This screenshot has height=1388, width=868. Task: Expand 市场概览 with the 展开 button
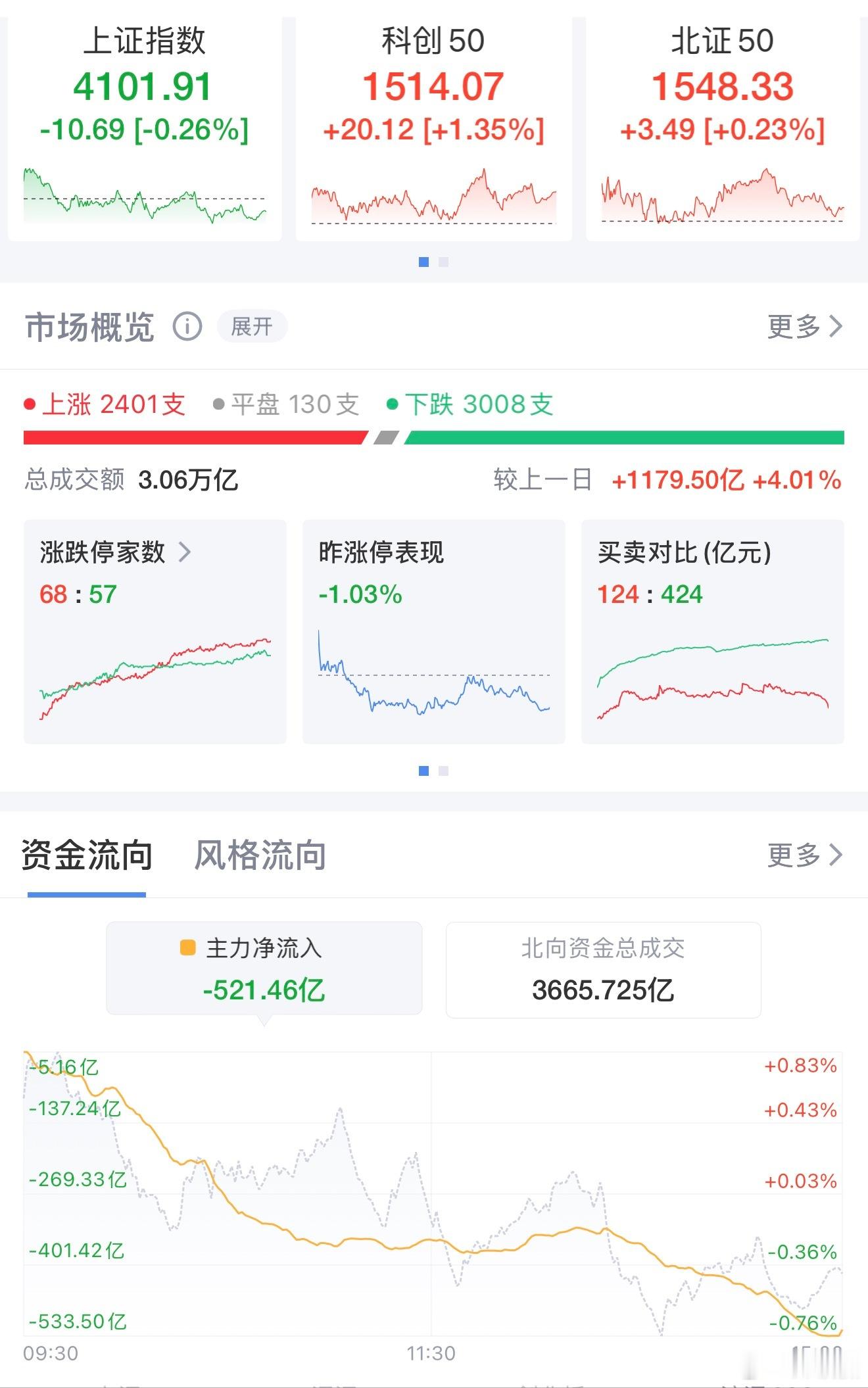253,325
